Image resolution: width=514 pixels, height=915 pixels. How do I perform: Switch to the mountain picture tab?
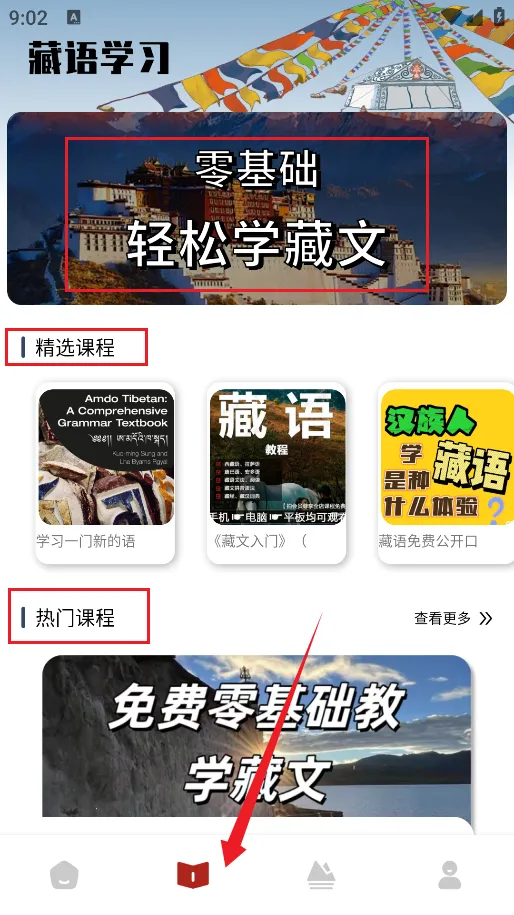321,875
